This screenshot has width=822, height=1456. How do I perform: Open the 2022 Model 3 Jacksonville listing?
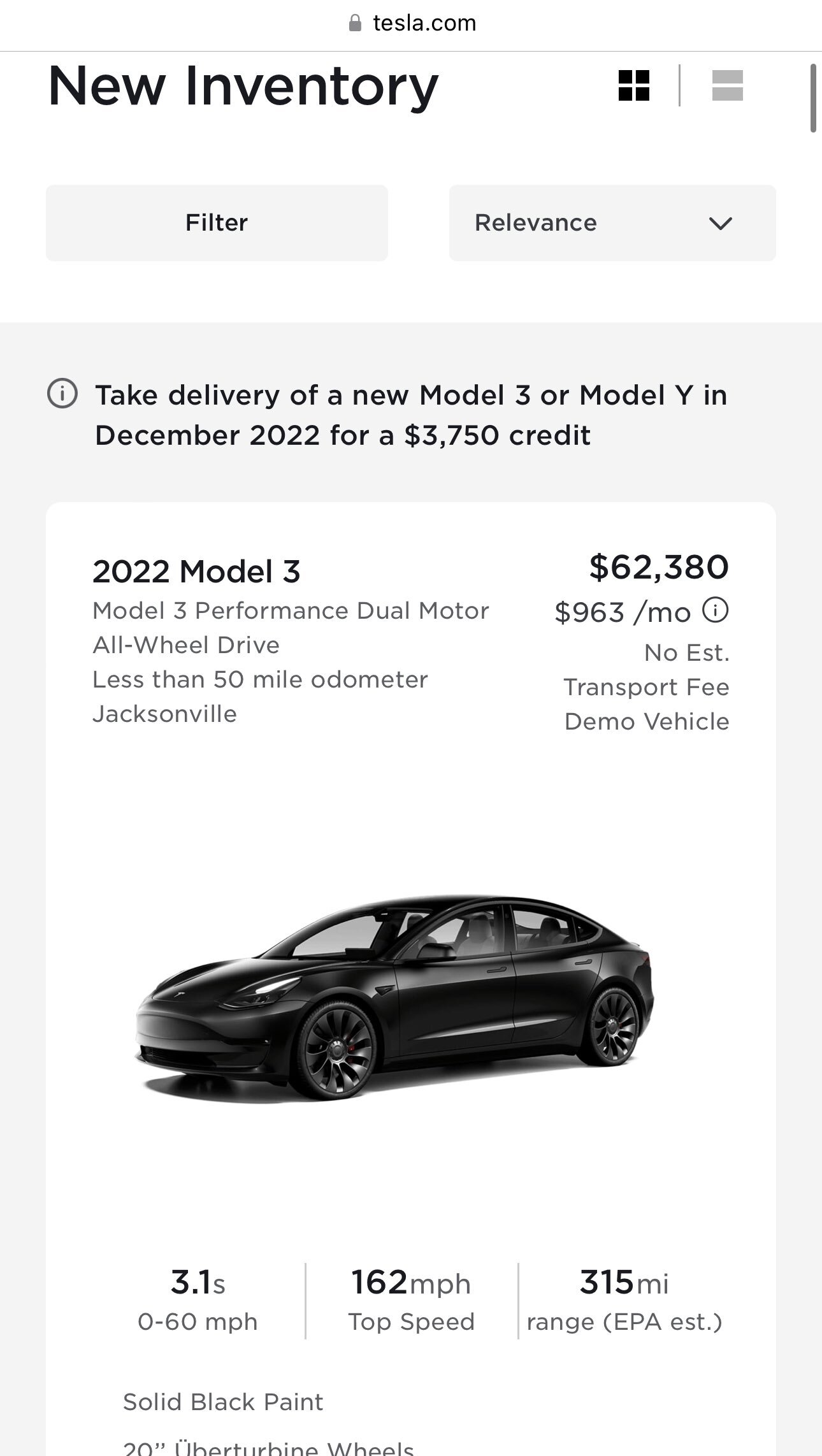click(x=196, y=571)
